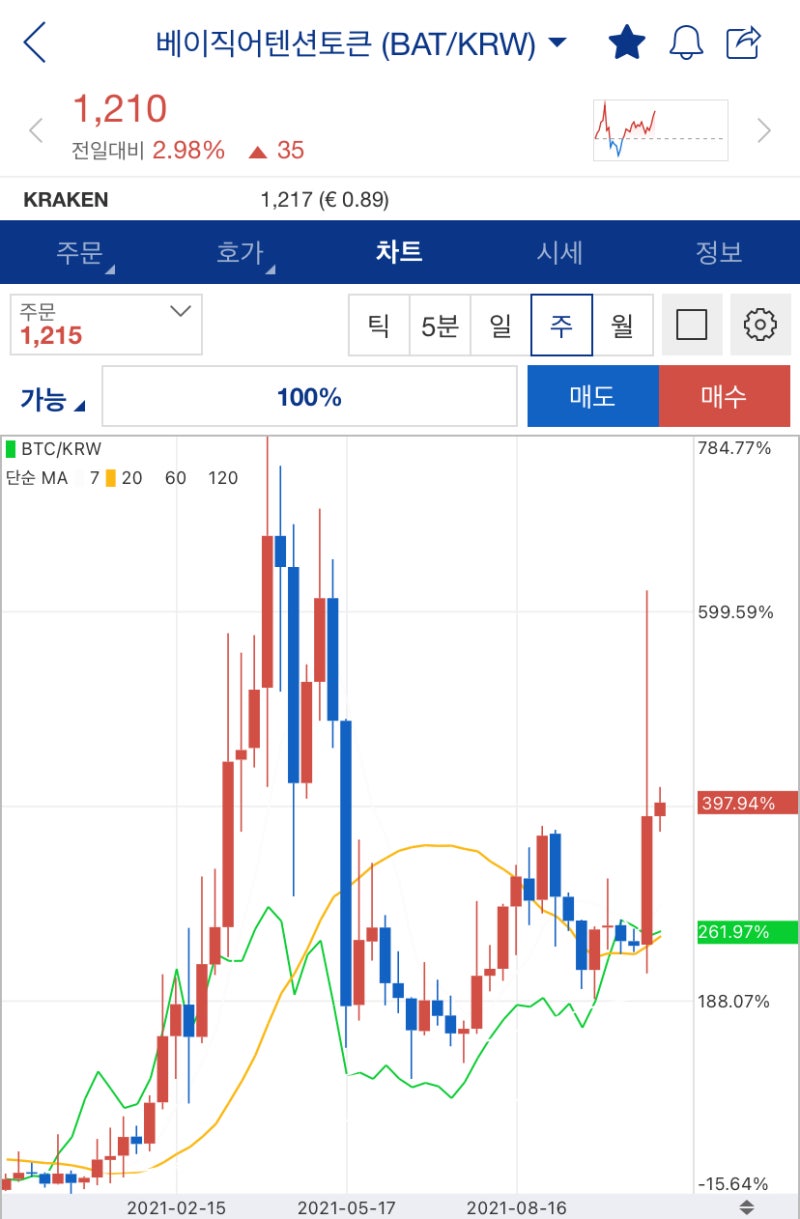This screenshot has height=1219, width=800.
Task: Open the 가능 balance selector
Action: pyautogui.click(x=42, y=397)
